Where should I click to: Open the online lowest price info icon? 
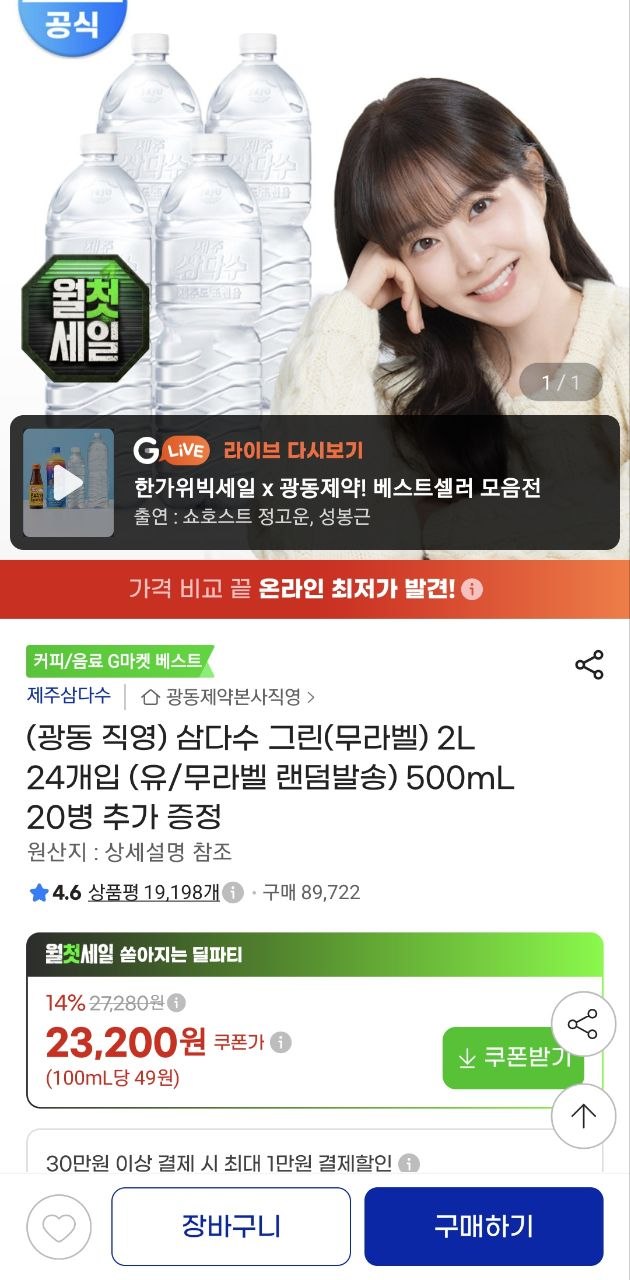tap(473, 589)
